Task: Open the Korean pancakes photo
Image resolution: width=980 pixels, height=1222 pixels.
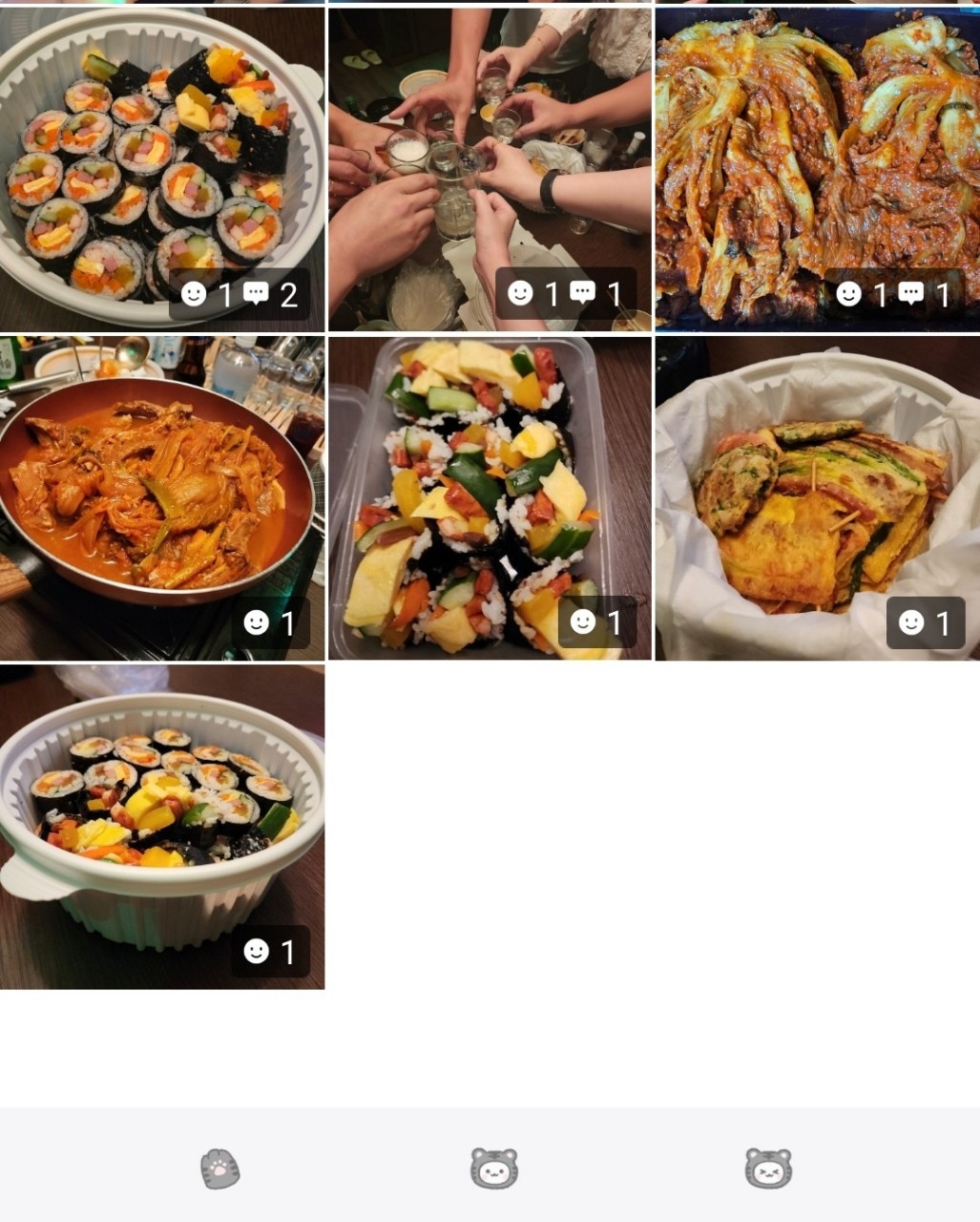Action: click(x=818, y=497)
